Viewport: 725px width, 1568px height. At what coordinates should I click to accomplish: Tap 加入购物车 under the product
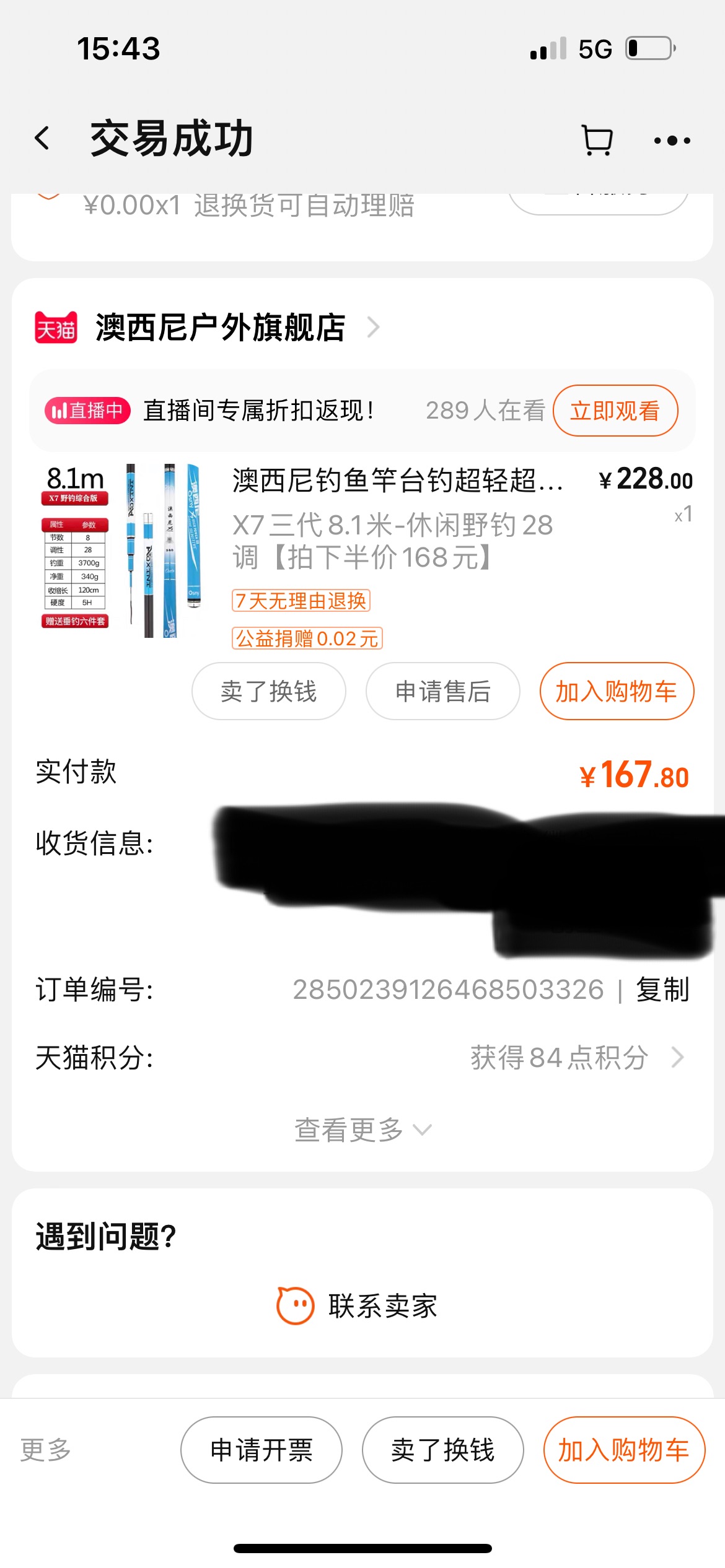click(x=616, y=691)
